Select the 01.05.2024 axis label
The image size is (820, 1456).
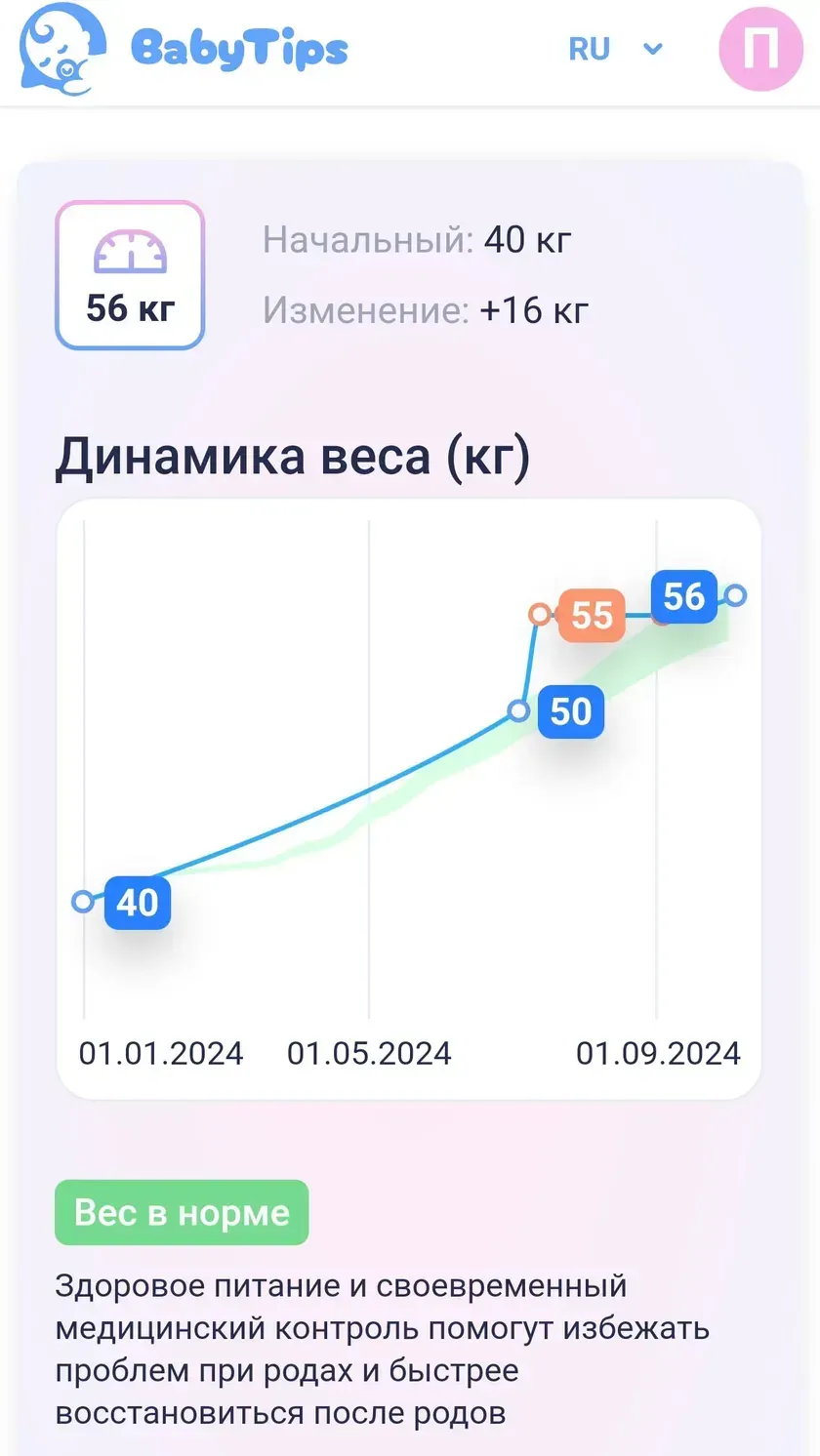coord(370,1053)
